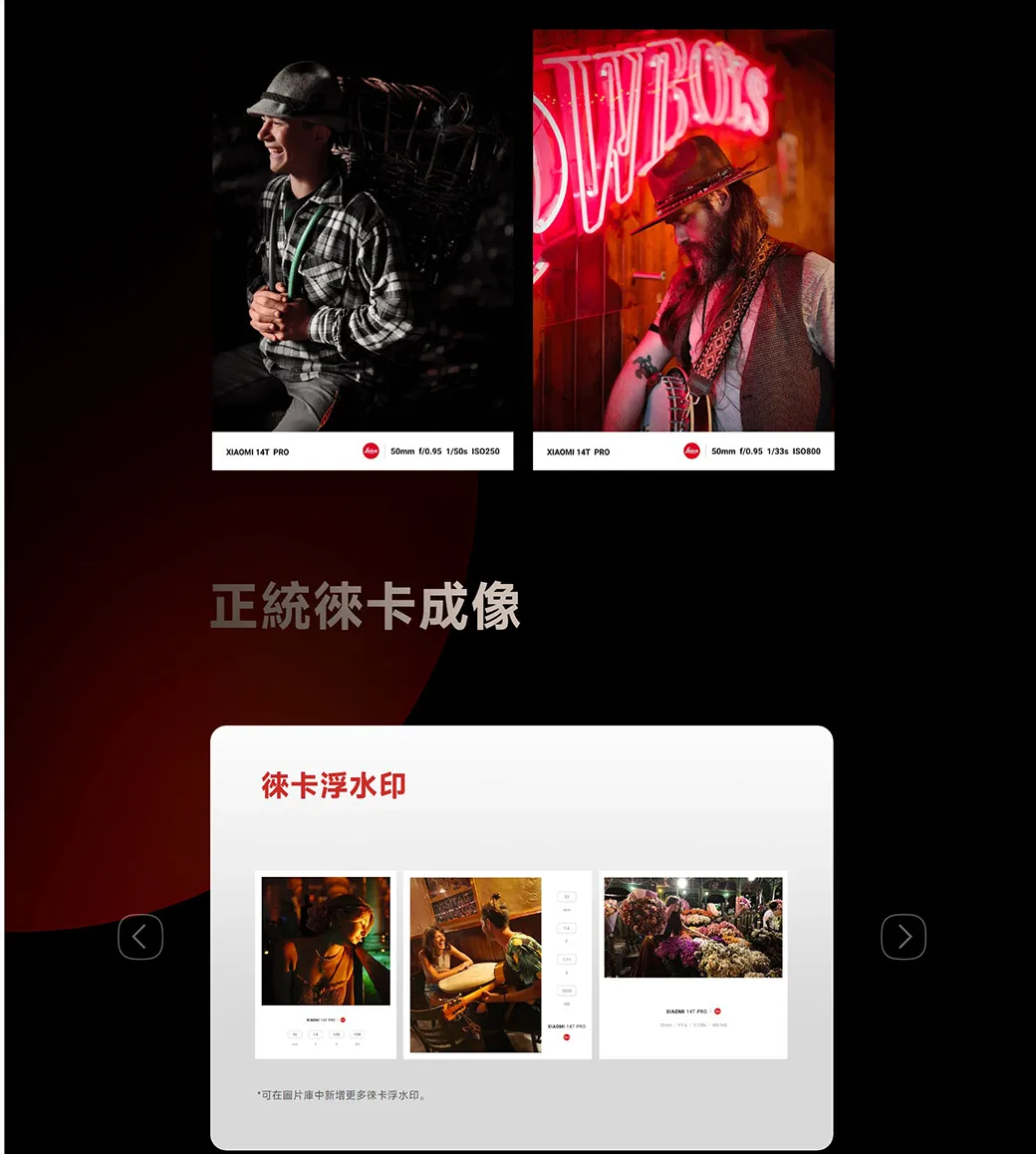Advance to the next Leica watermark slide
The image size is (1036, 1154).
904,937
